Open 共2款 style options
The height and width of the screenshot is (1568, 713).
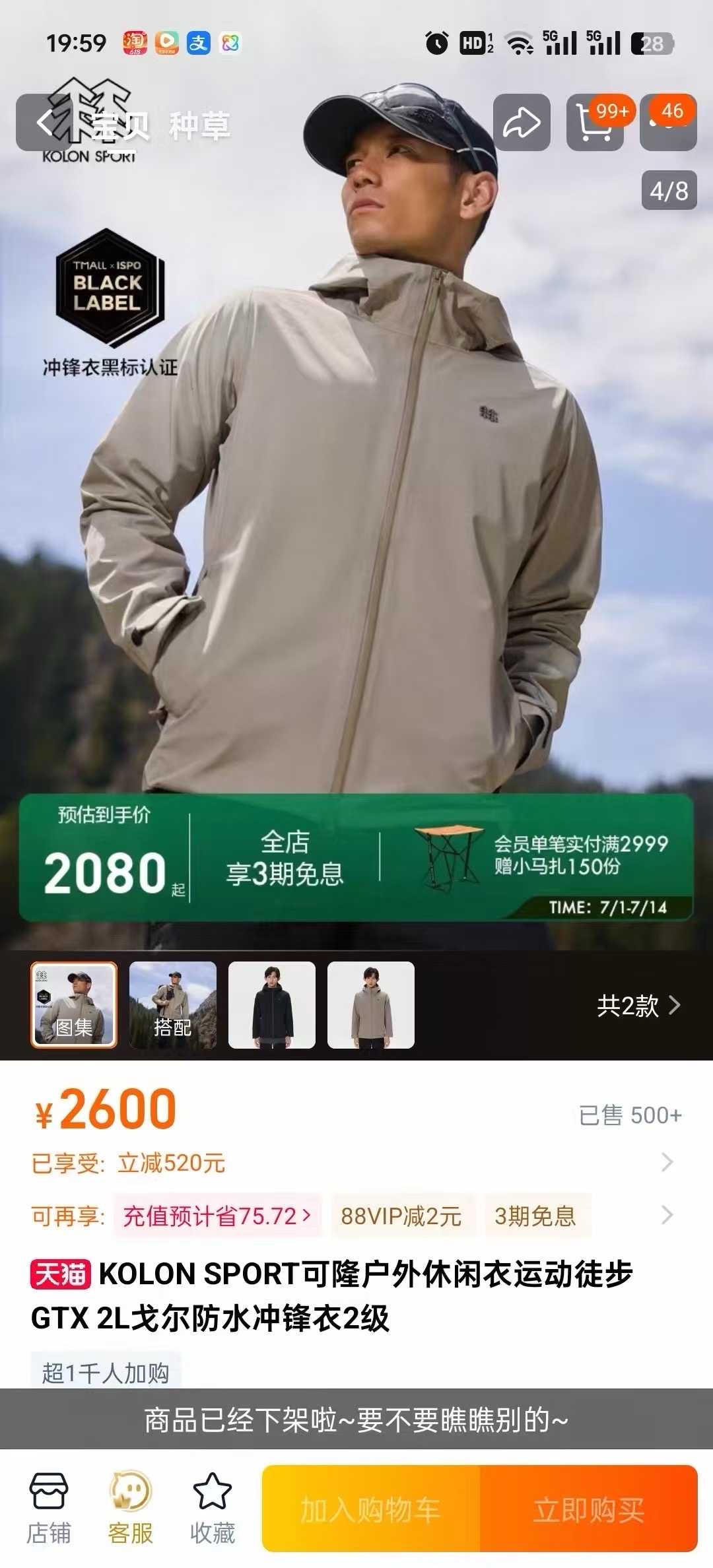click(638, 1006)
